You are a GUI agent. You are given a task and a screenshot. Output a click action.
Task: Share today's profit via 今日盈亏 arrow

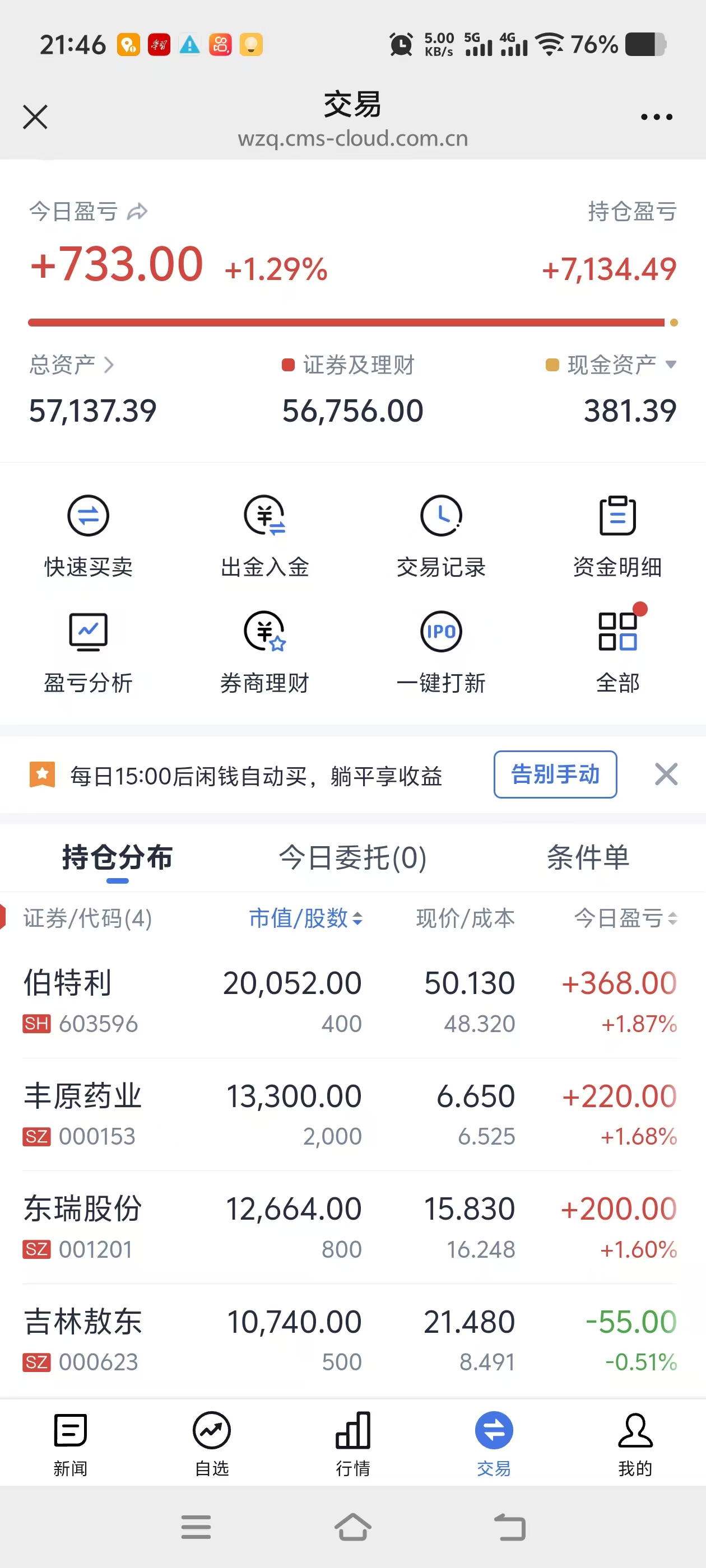(x=137, y=212)
